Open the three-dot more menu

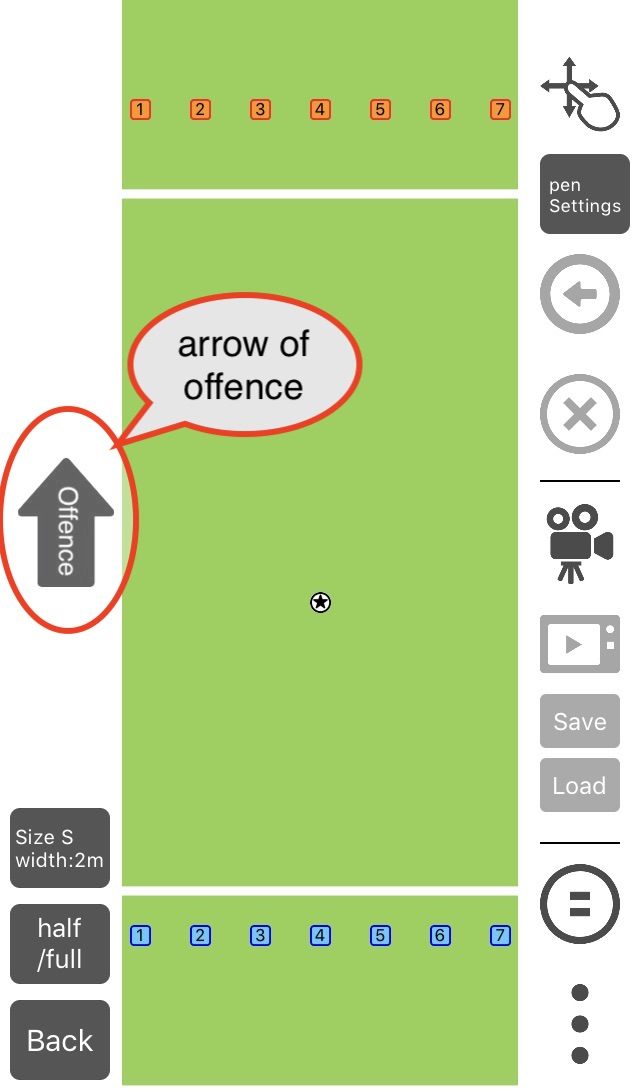(x=580, y=1023)
